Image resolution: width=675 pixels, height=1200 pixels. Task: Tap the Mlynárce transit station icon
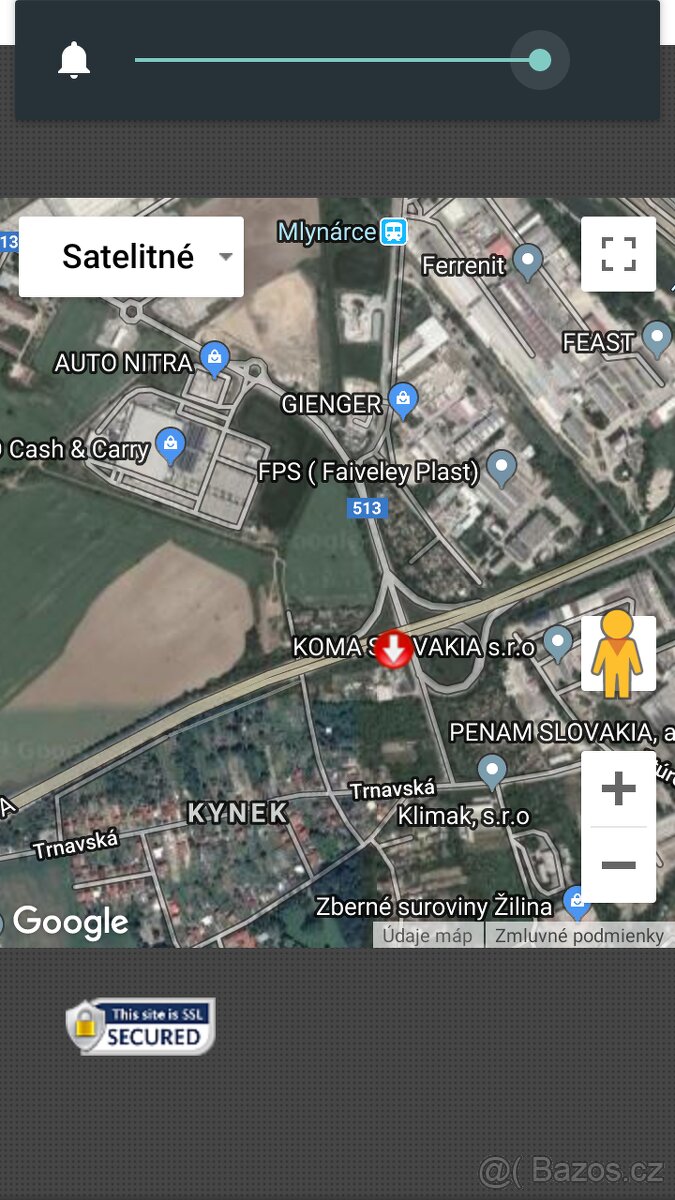[394, 232]
